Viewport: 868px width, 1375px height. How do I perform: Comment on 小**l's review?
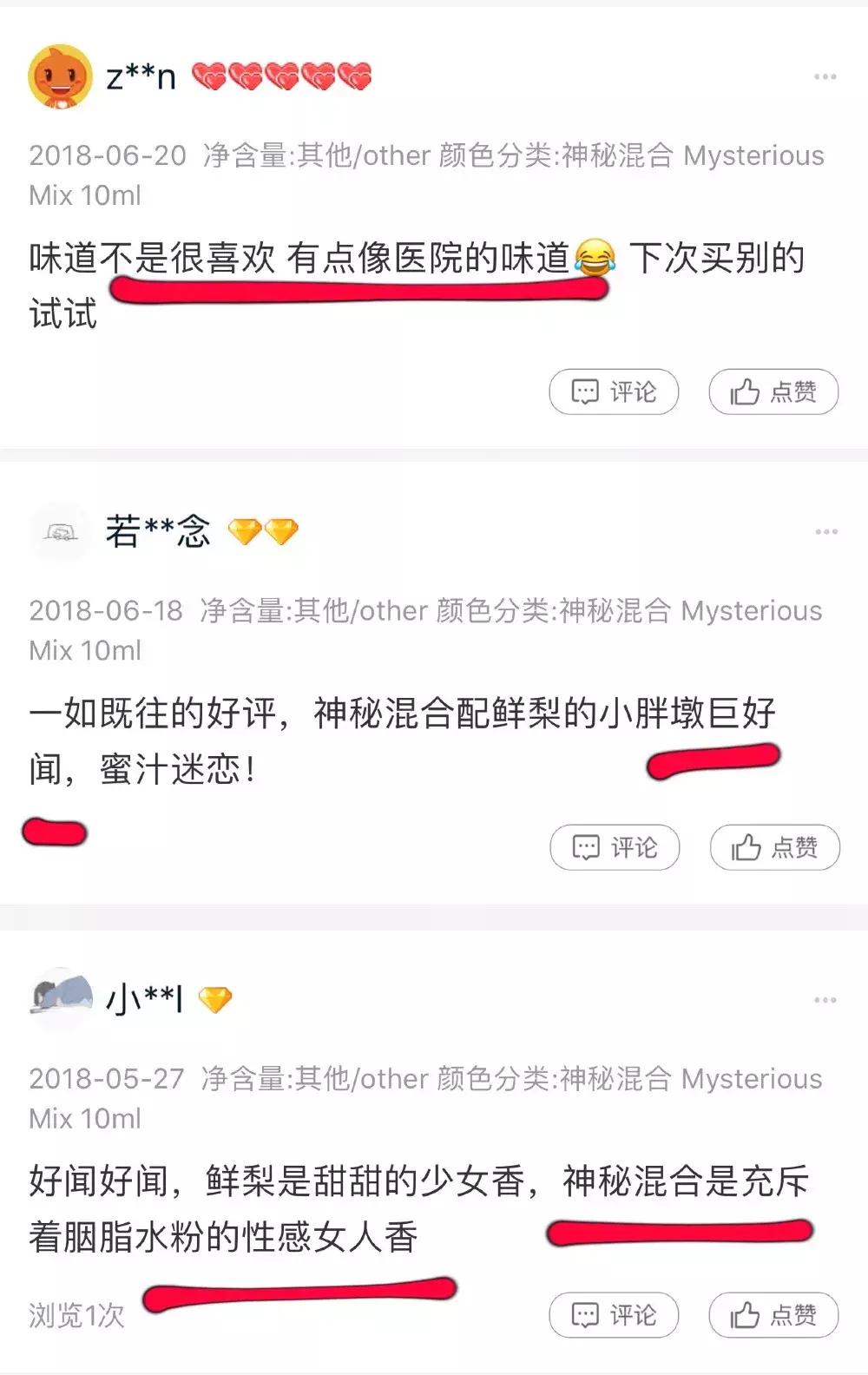pyautogui.click(x=614, y=1315)
